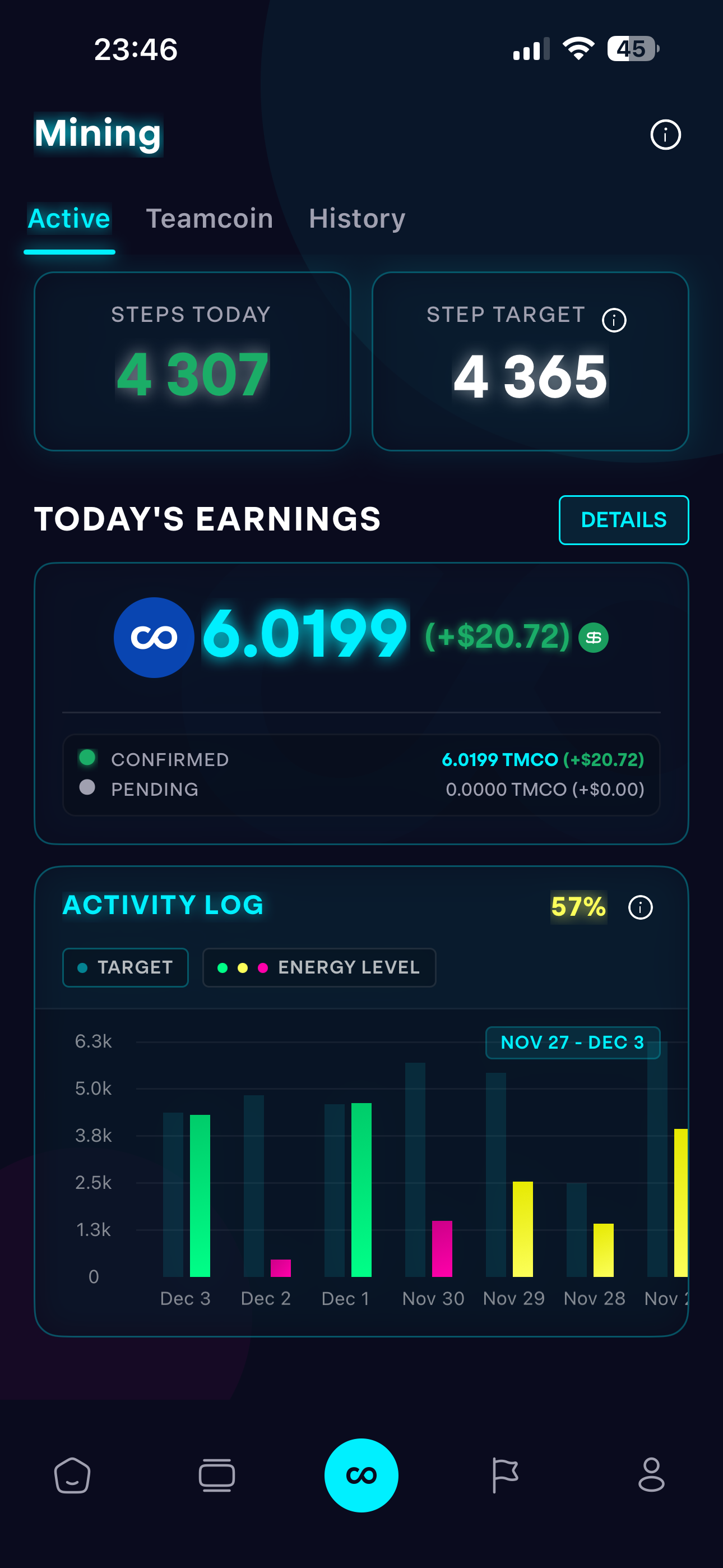723x1568 pixels.
Task: Open today's earnings Details
Action: tap(623, 520)
